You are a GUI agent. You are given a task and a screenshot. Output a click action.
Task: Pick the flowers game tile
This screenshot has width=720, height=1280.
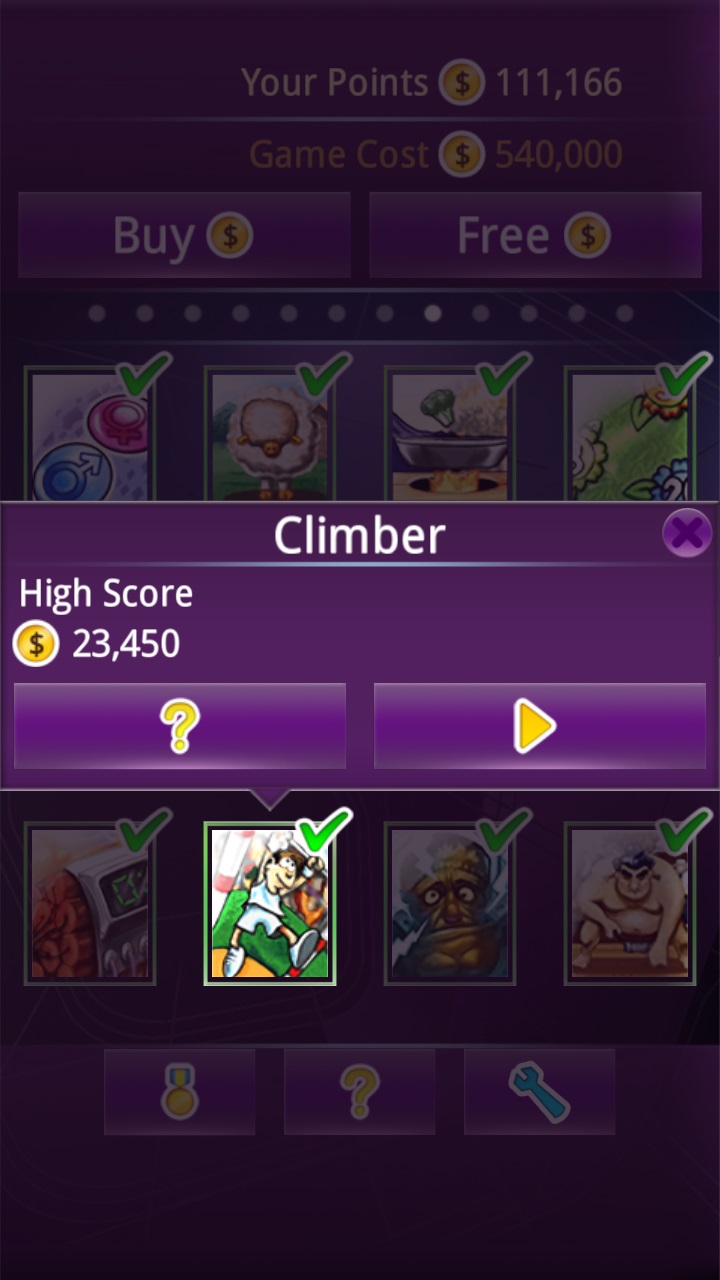click(630, 436)
